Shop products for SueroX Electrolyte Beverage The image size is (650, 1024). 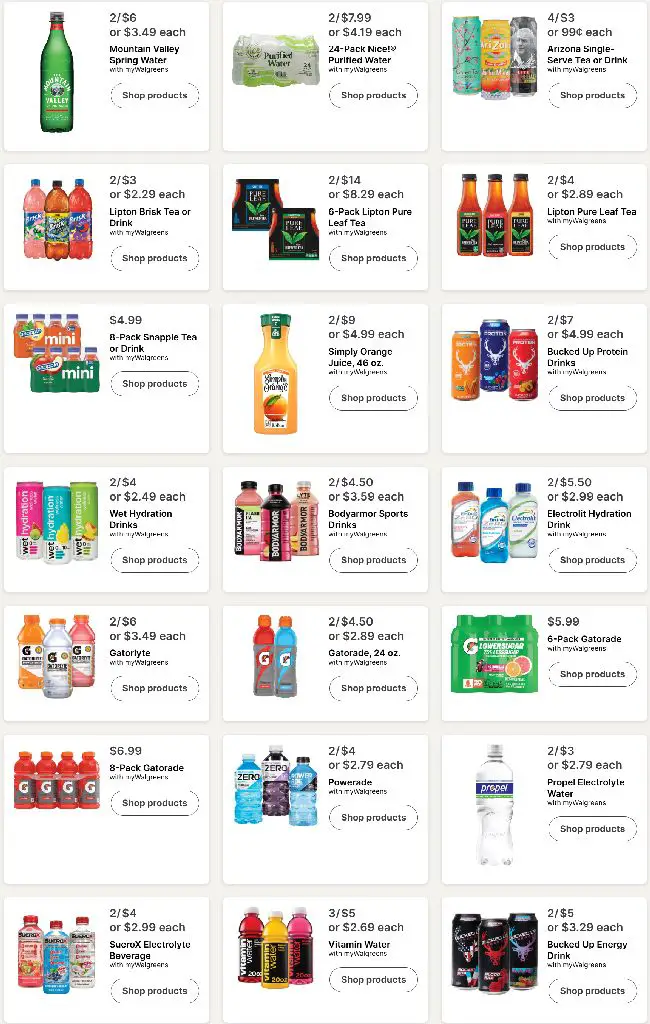[x=155, y=991]
